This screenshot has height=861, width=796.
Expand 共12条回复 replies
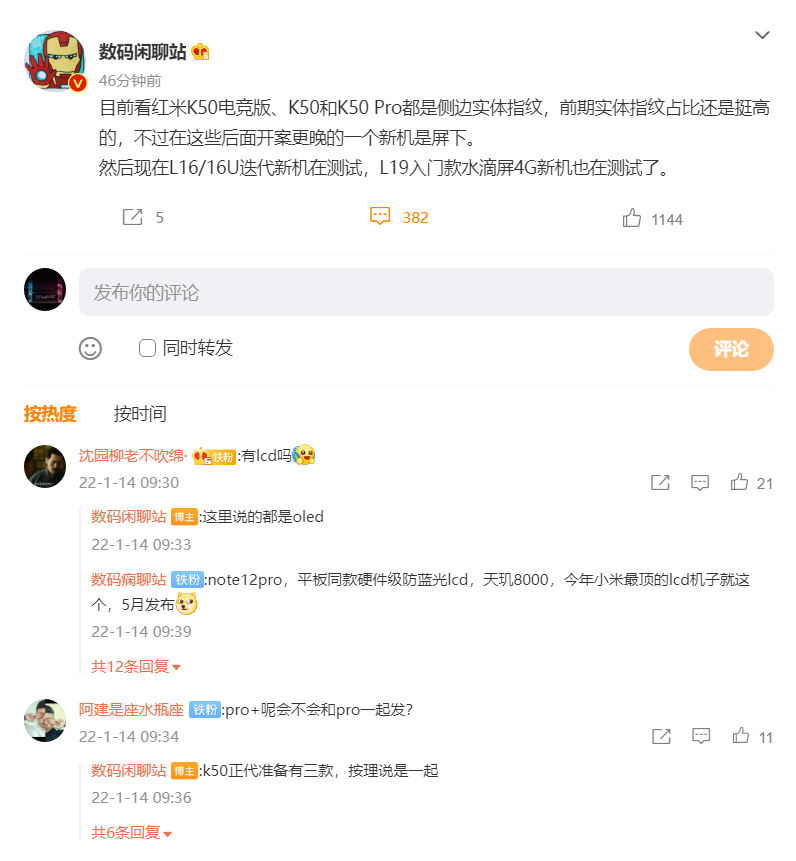point(136,666)
